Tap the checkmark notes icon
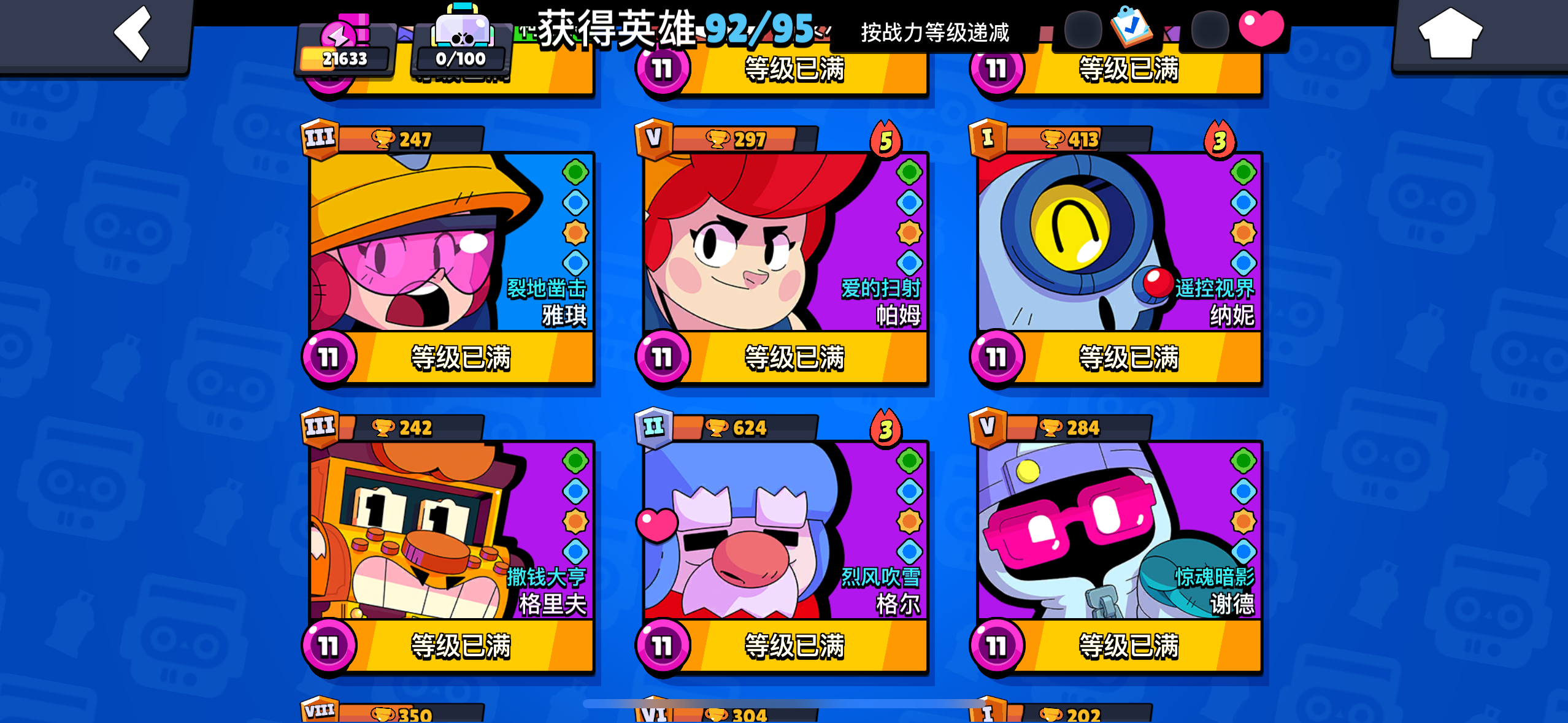 pos(1132,27)
